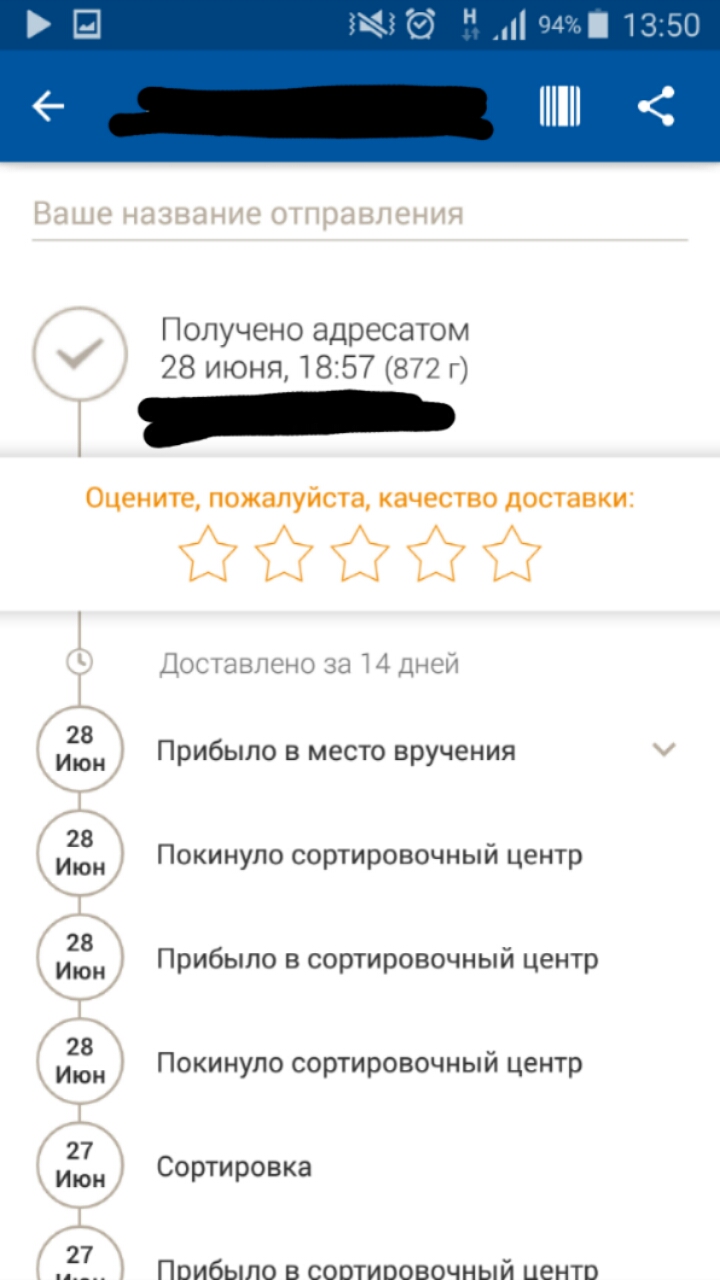The height and width of the screenshot is (1280, 720).
Task: Enter your shipment name in the field
Action: pos(360,214)
